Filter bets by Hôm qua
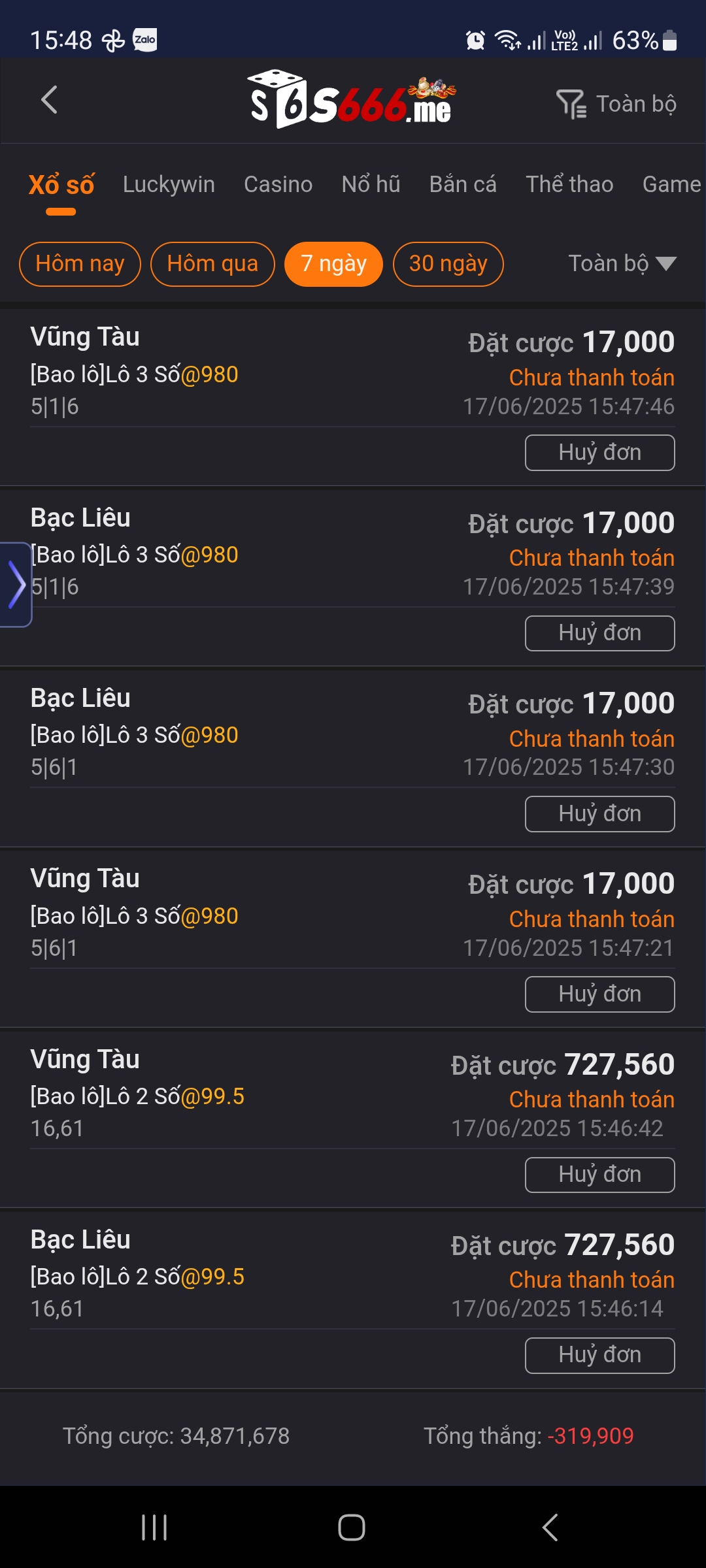 pos(212,264)
